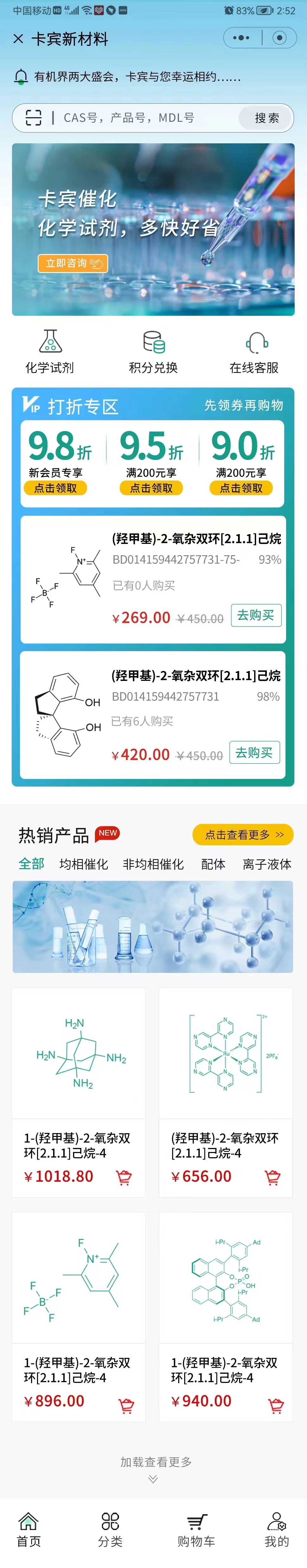Claim the 9.0折 coupon
307x1568 pixels.
241,488
